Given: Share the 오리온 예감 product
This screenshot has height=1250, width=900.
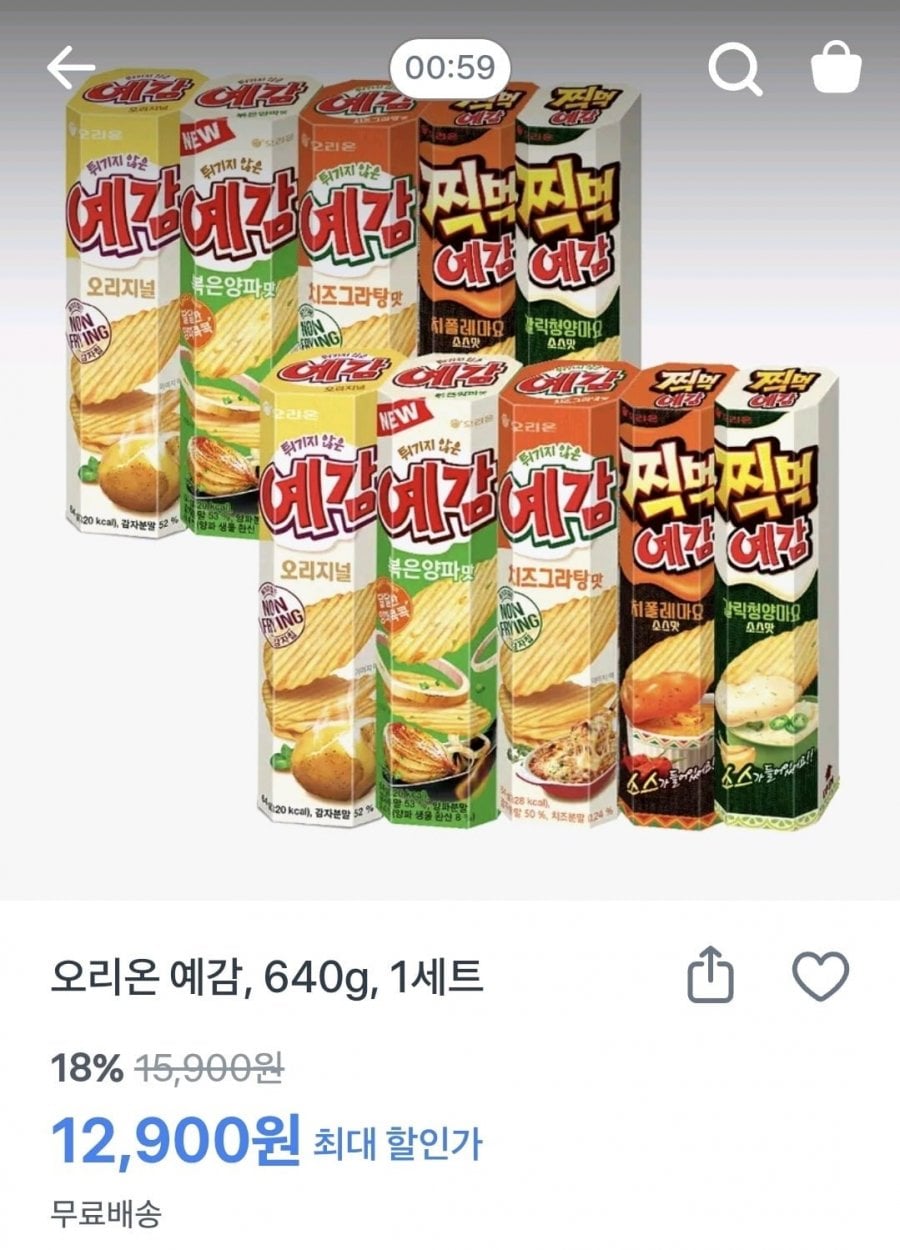Looking at the screenshot, I should click(x=711, y=976).
